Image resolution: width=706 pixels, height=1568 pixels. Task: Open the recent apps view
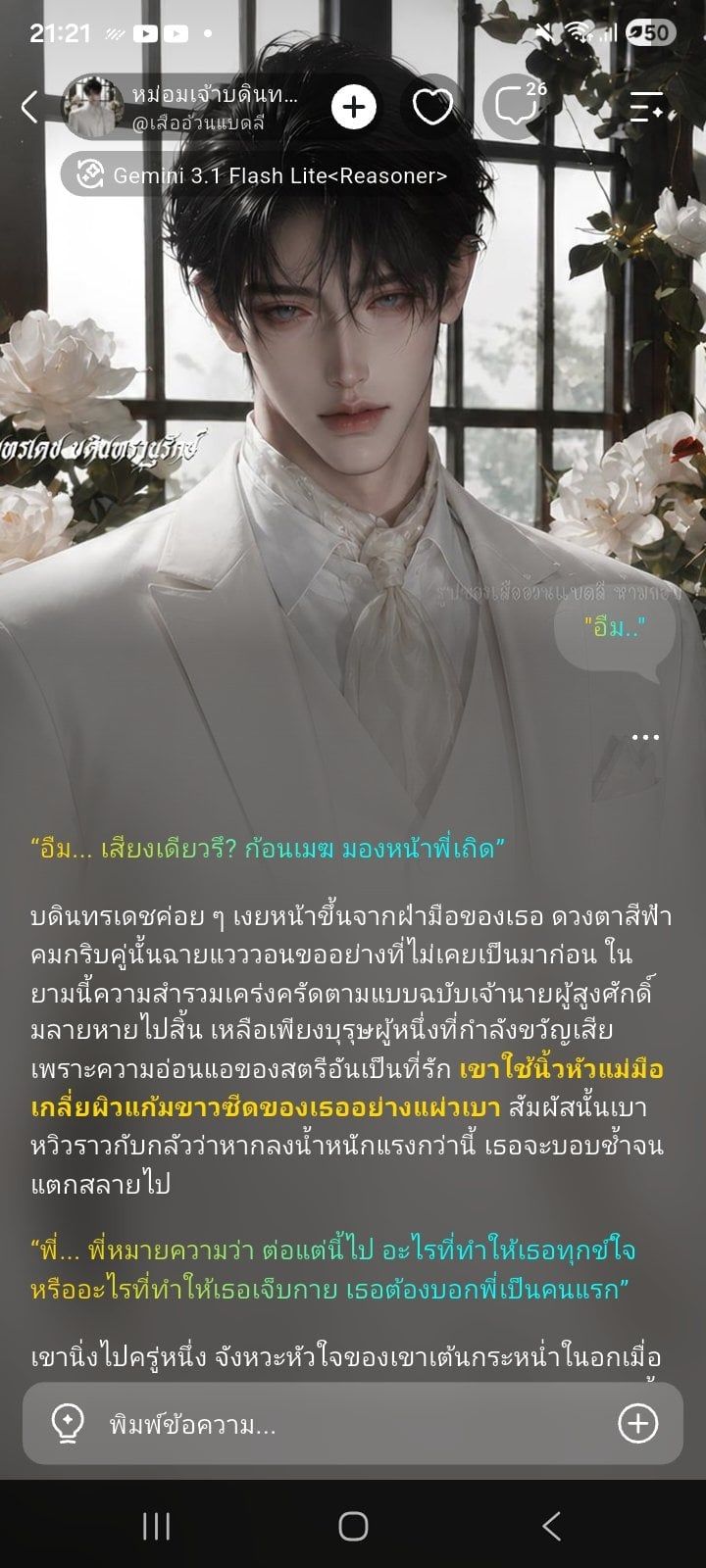pos(156,1525)
